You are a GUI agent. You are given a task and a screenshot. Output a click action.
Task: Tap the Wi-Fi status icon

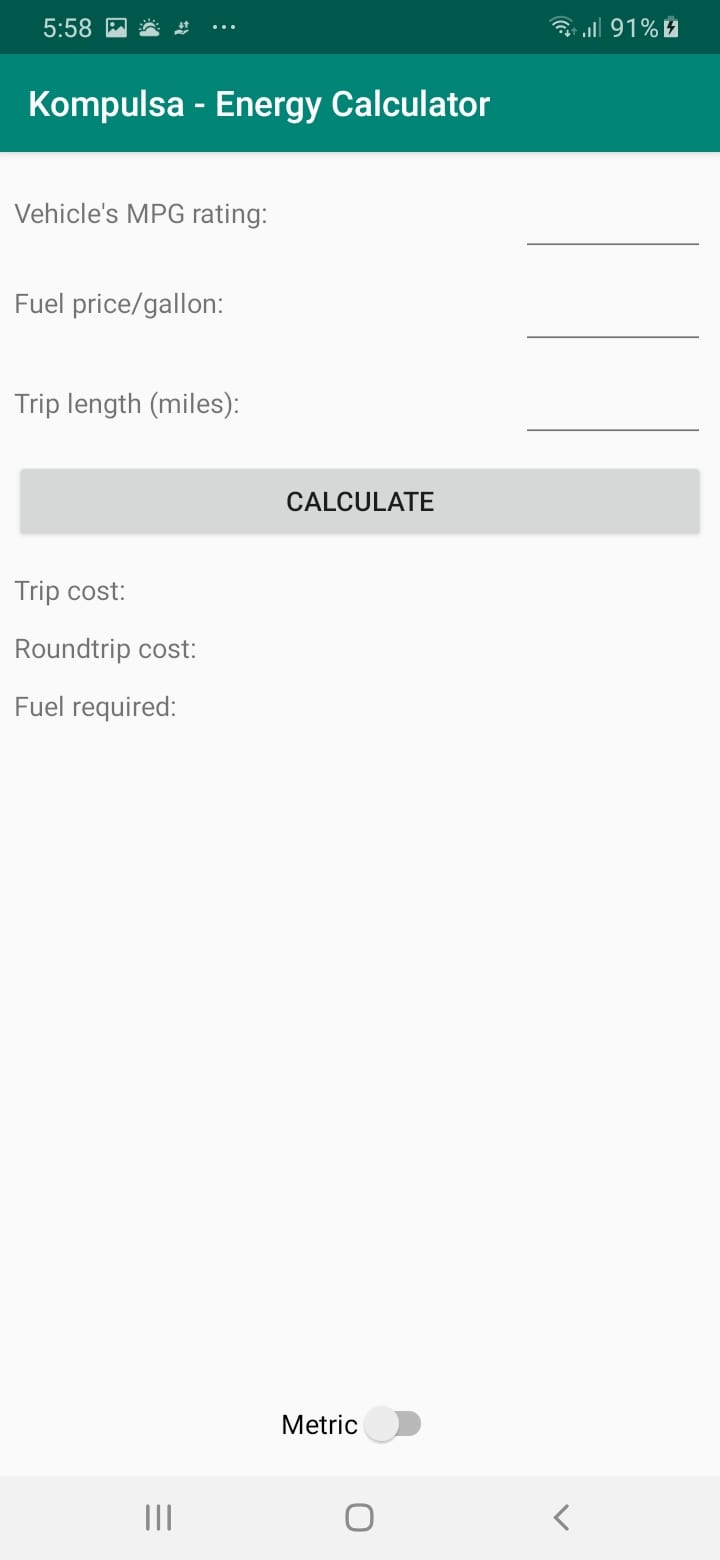click(x=562, y=27)
